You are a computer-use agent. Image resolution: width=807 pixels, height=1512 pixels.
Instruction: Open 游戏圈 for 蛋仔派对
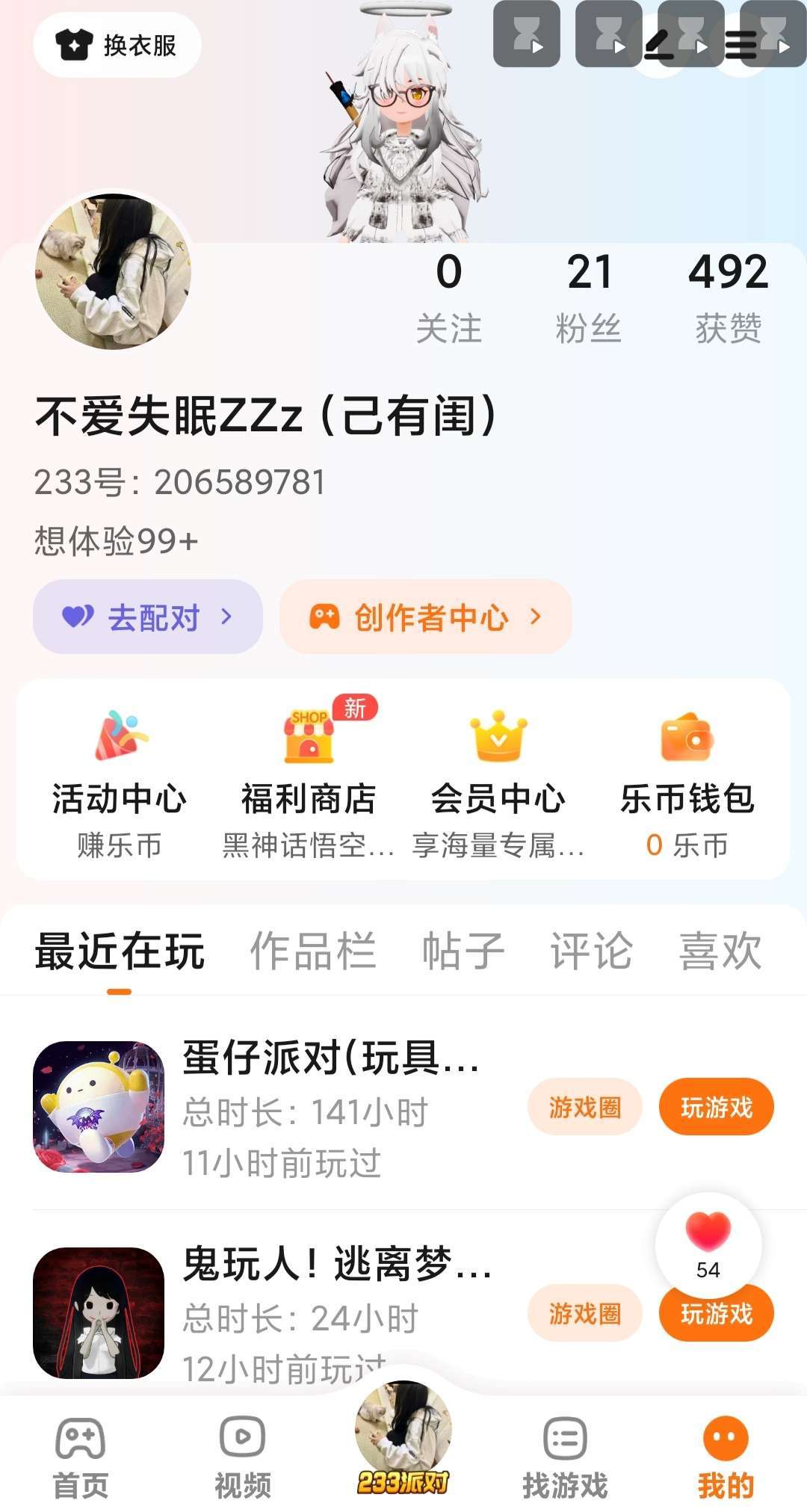(584, 1107)
